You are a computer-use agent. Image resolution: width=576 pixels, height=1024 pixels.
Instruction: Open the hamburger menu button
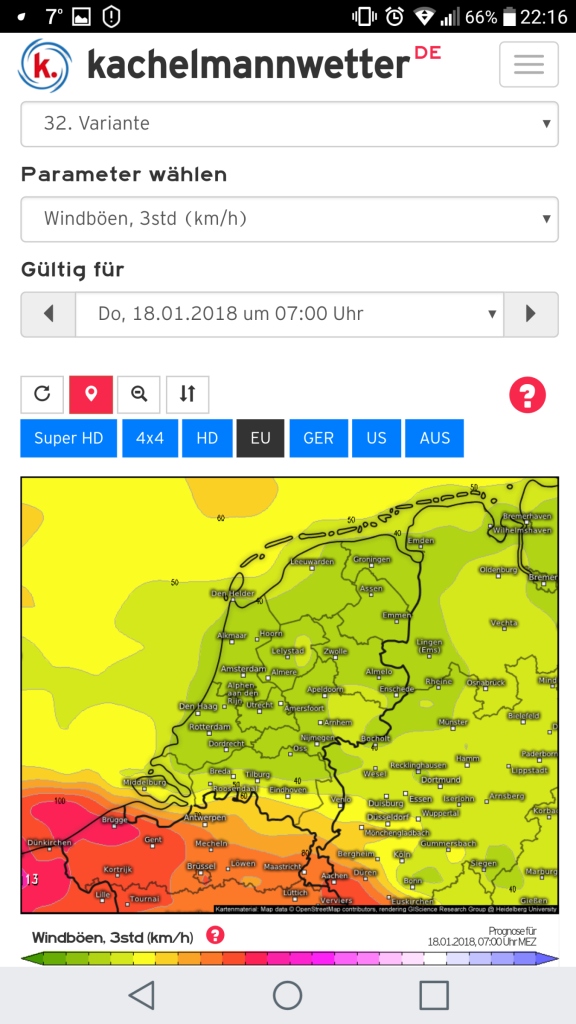click(528, 64)
